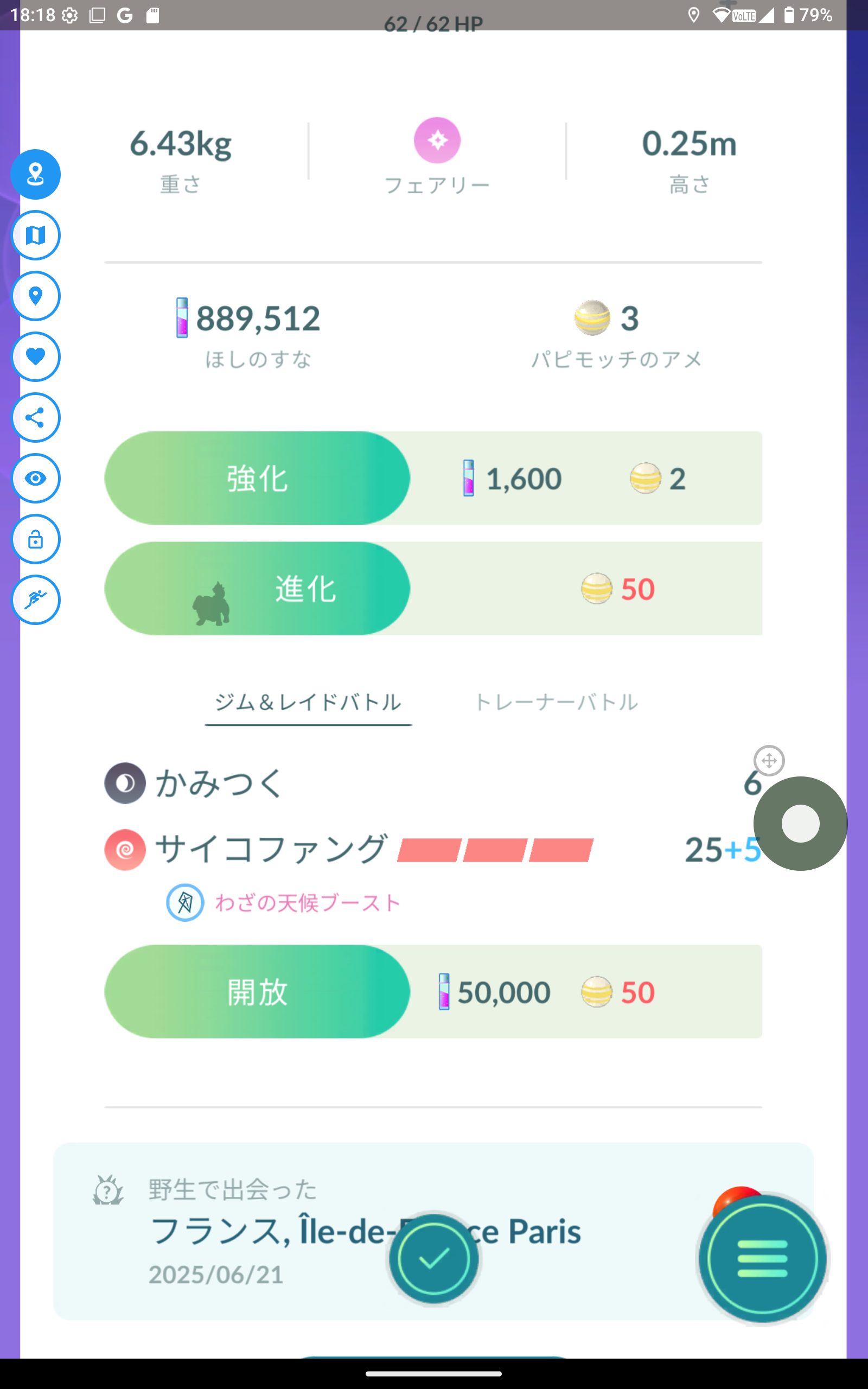Viewport: 868px width, 1389px height.
Task: Tap the joystick move handle icon
Action: click(769, 761)
